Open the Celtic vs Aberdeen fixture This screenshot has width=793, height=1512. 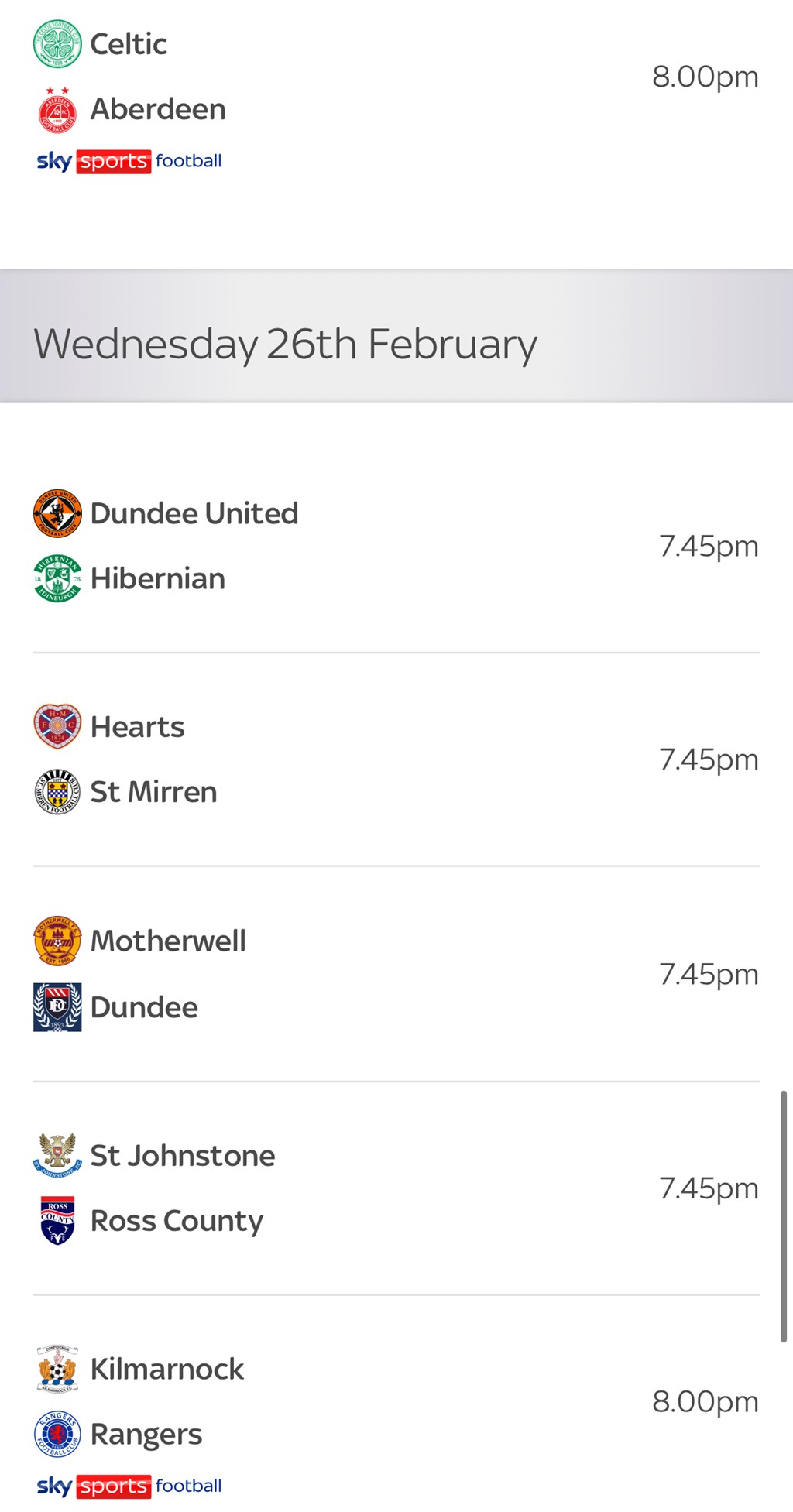coord(395,77)
